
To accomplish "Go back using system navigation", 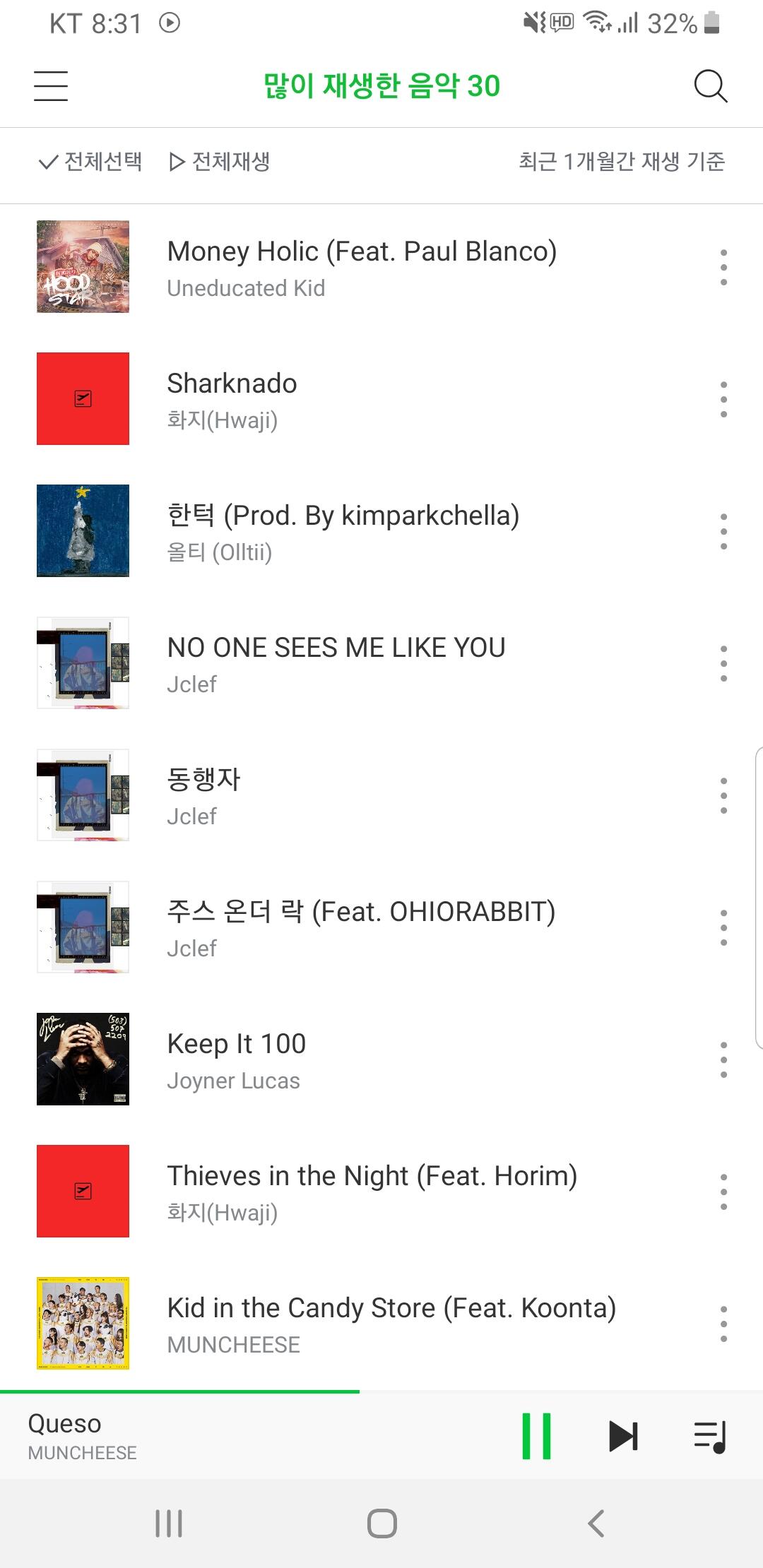I will click(x=596, y=1524).
